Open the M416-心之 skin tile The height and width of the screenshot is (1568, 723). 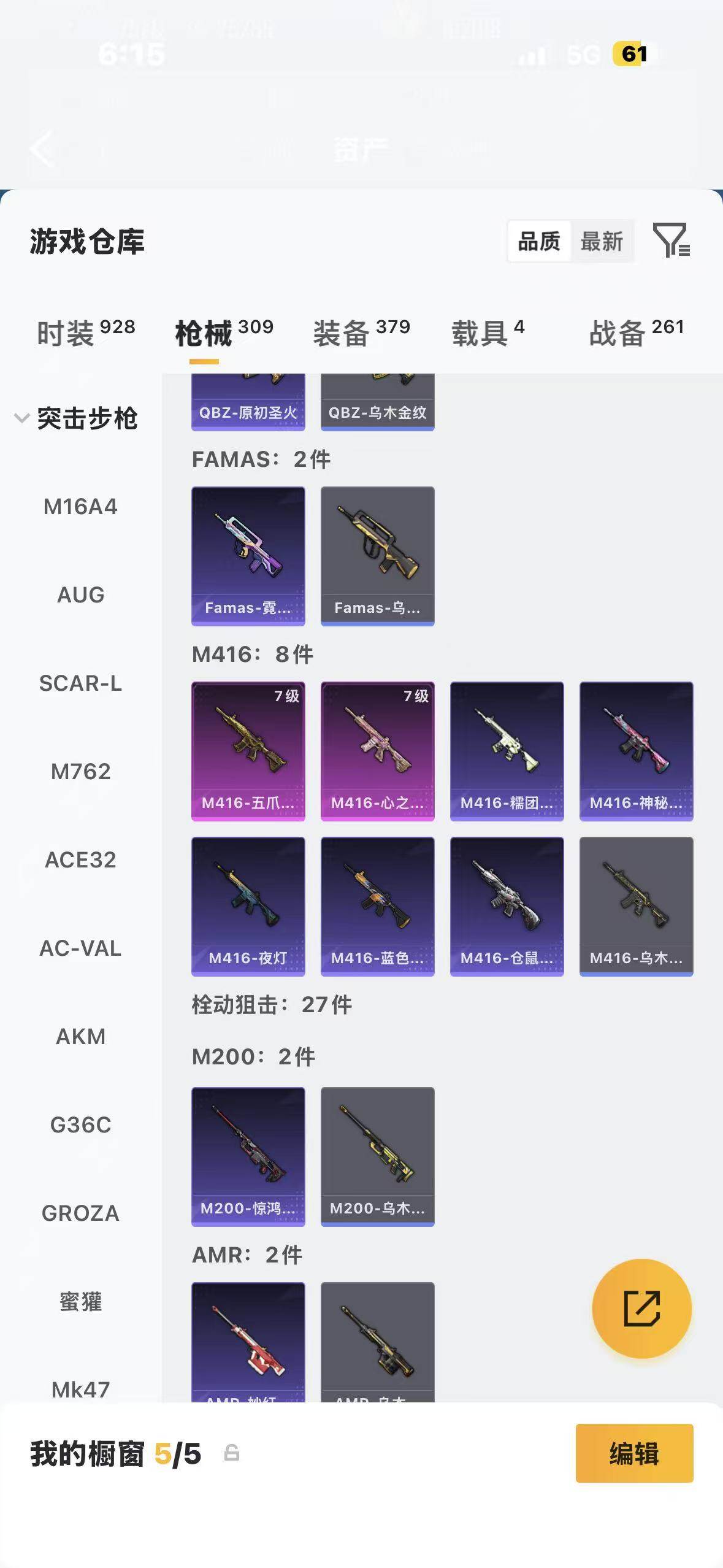[x=378, y=751]
